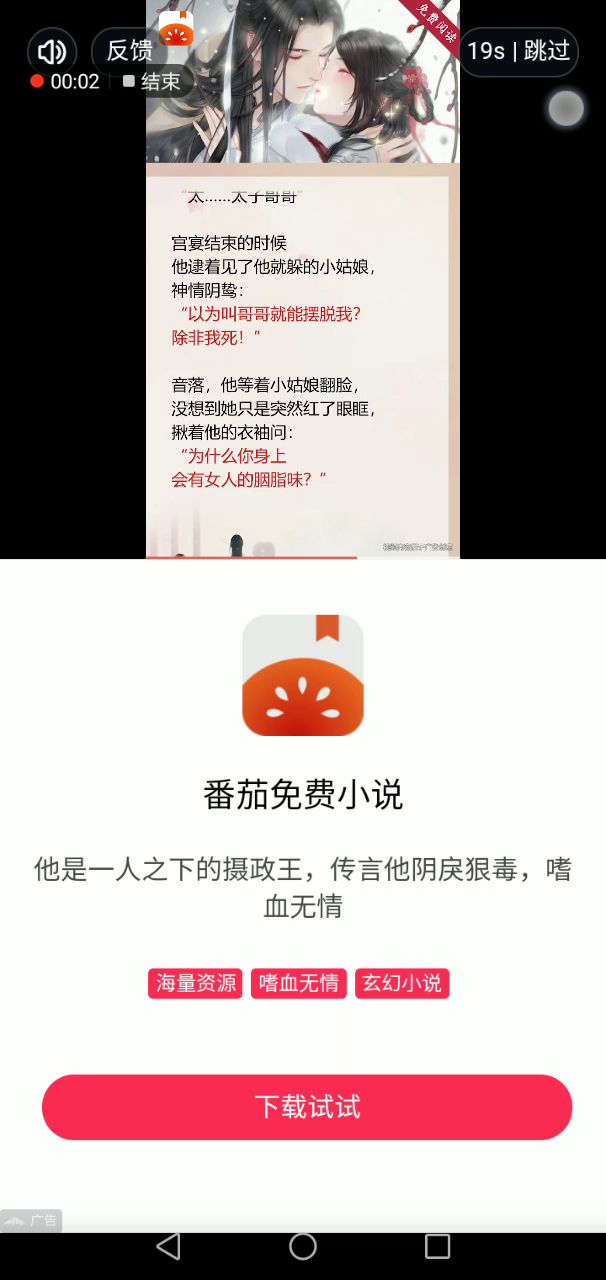Image resolution: width=606 pixels, height=1280 pixels.
Task: Go to the home screen
Action: pos(303,1246)
